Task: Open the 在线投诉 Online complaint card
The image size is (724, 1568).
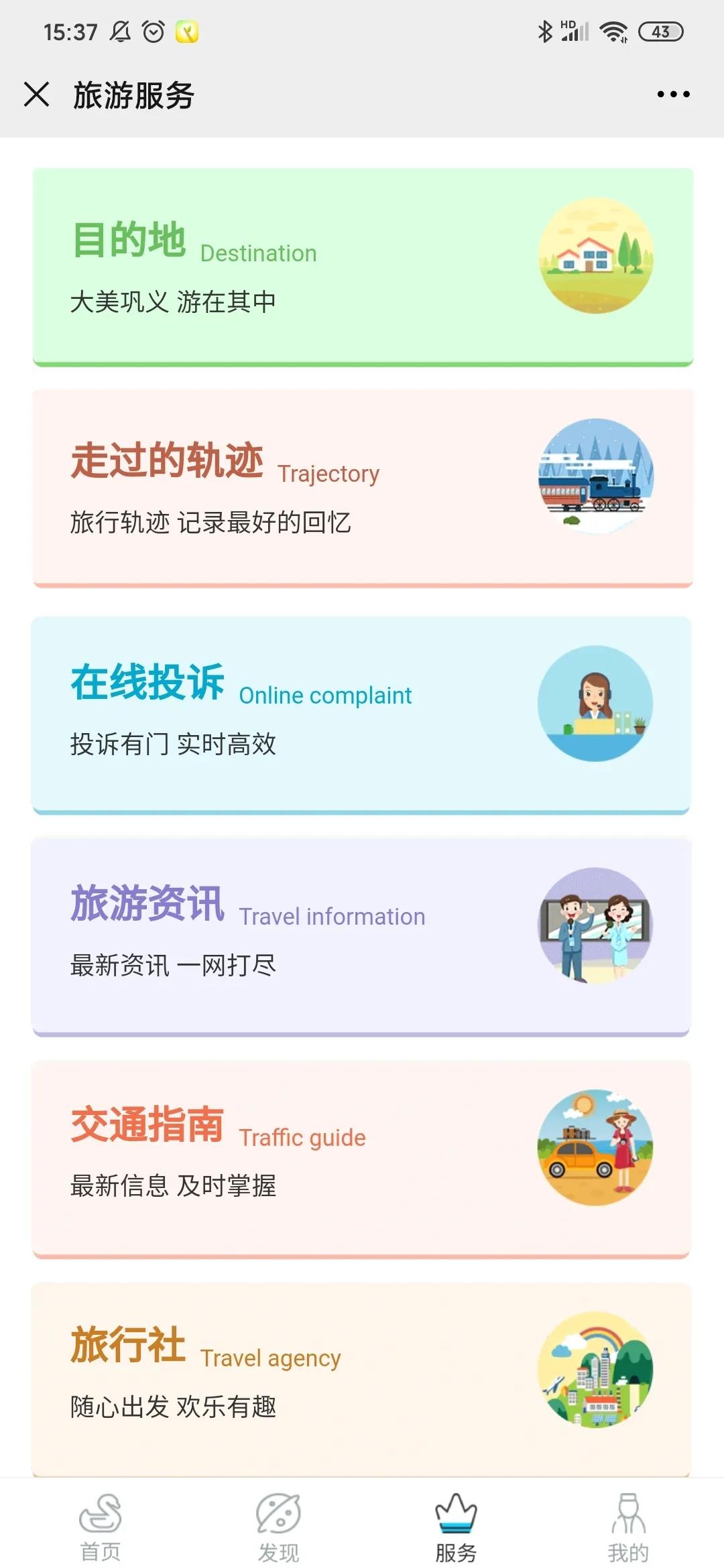Action: coord(362,714)
